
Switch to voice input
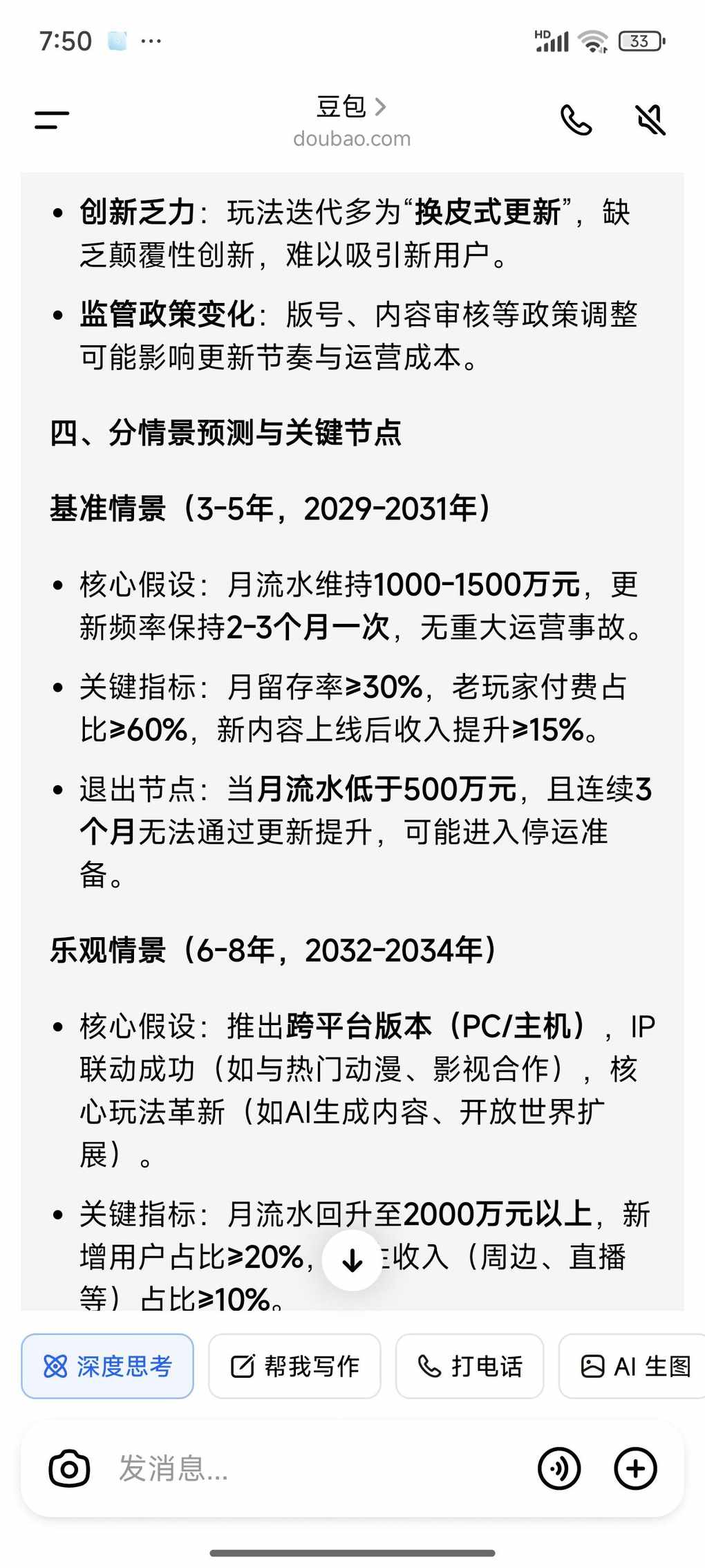tap(559, 1468)
